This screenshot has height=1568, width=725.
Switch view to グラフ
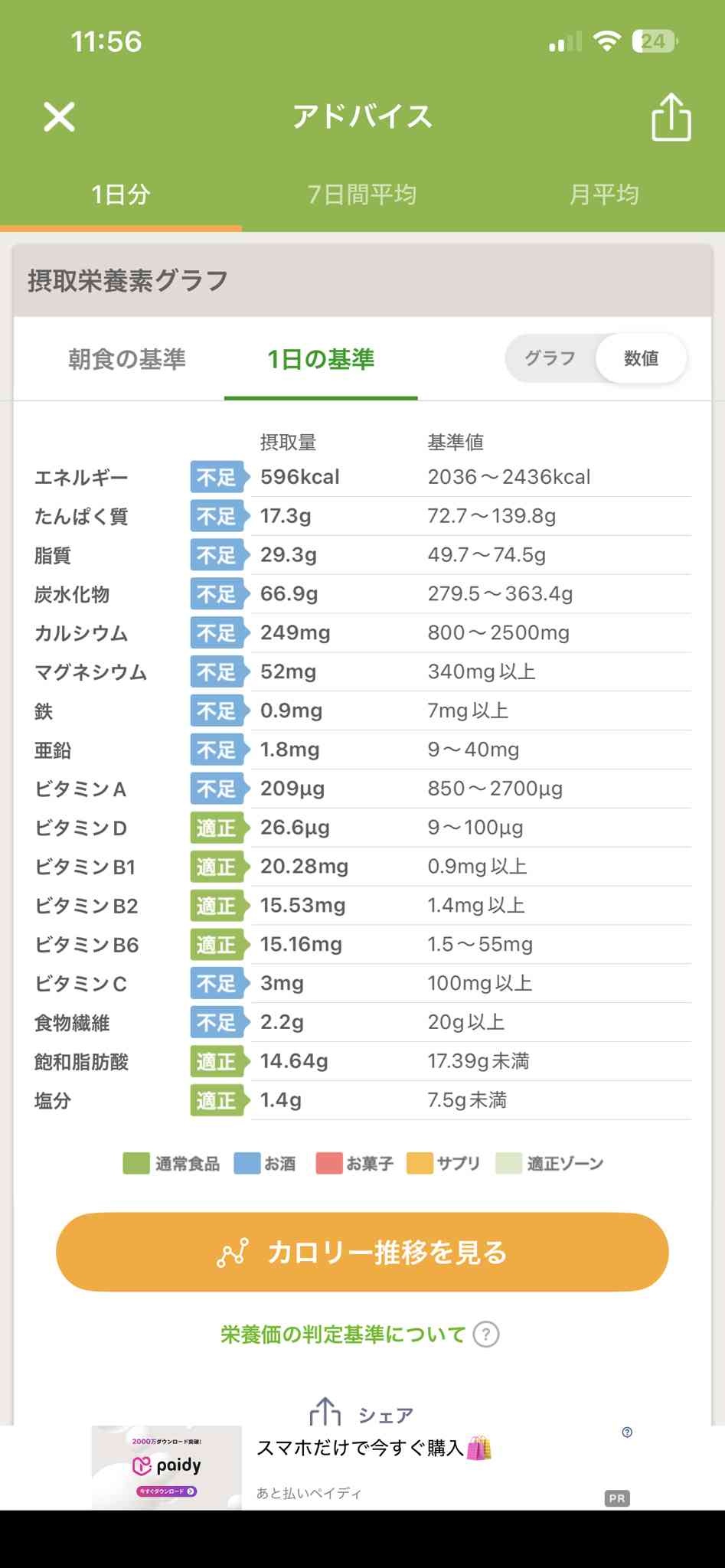(550, 358)
